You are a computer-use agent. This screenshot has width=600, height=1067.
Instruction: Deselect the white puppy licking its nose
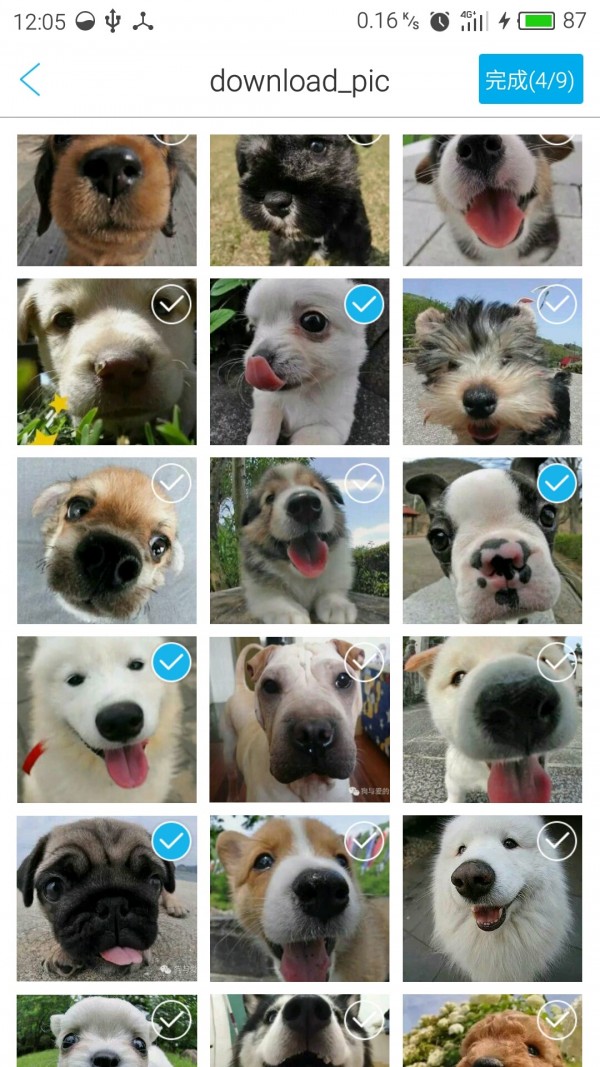(364, 305)
